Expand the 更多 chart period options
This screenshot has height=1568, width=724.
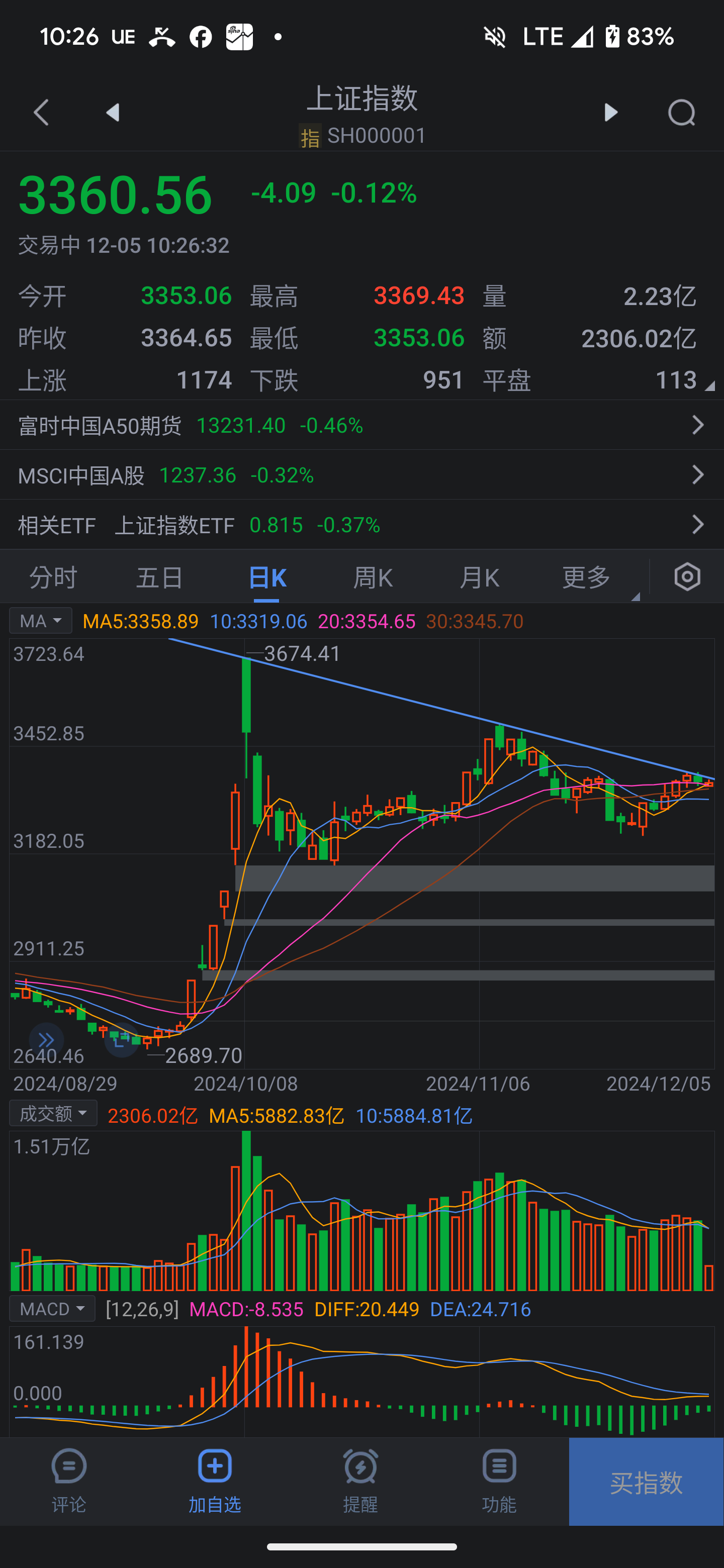(586, 577)
